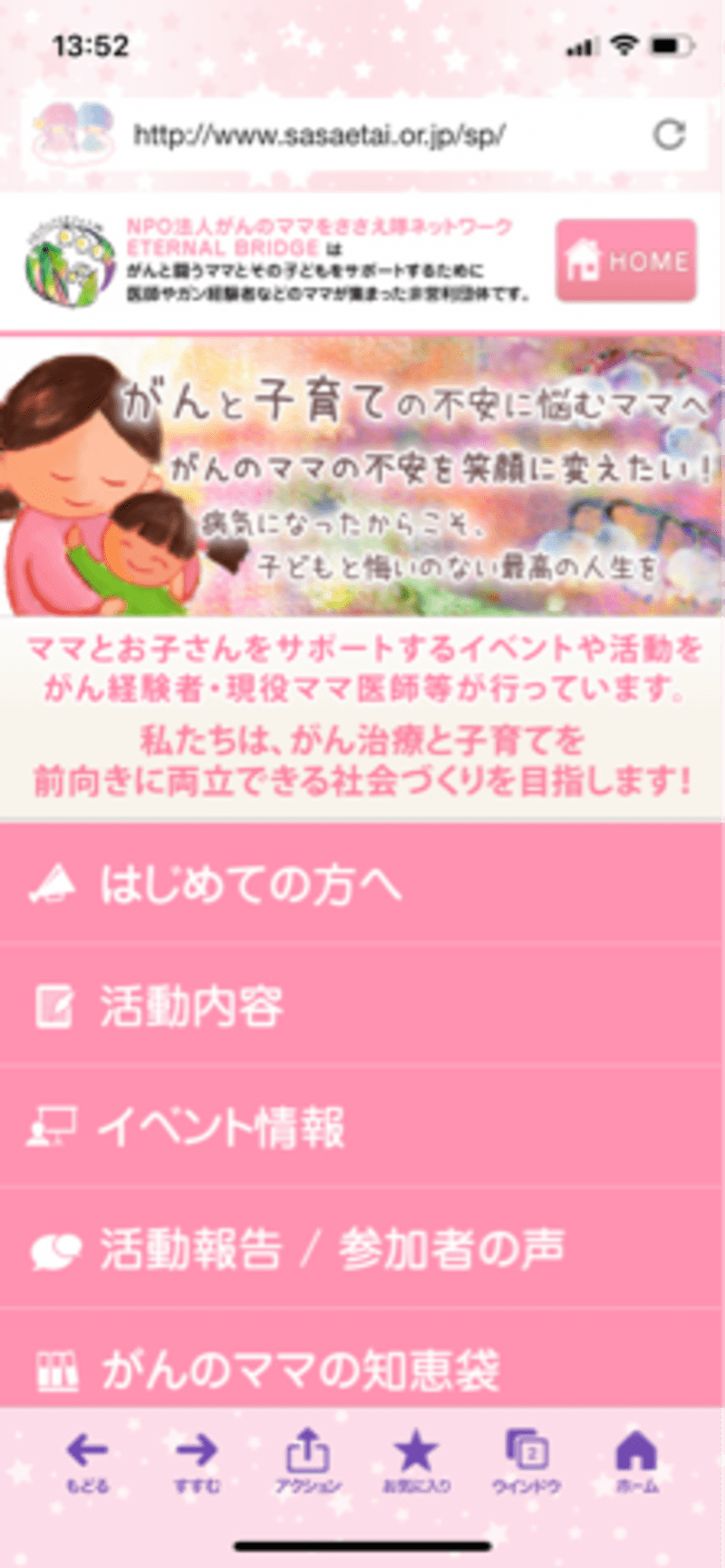This screenshot has width=725, height=1568.
Task: Go forward with the すすむ arrow
Action: (197, 1460)
